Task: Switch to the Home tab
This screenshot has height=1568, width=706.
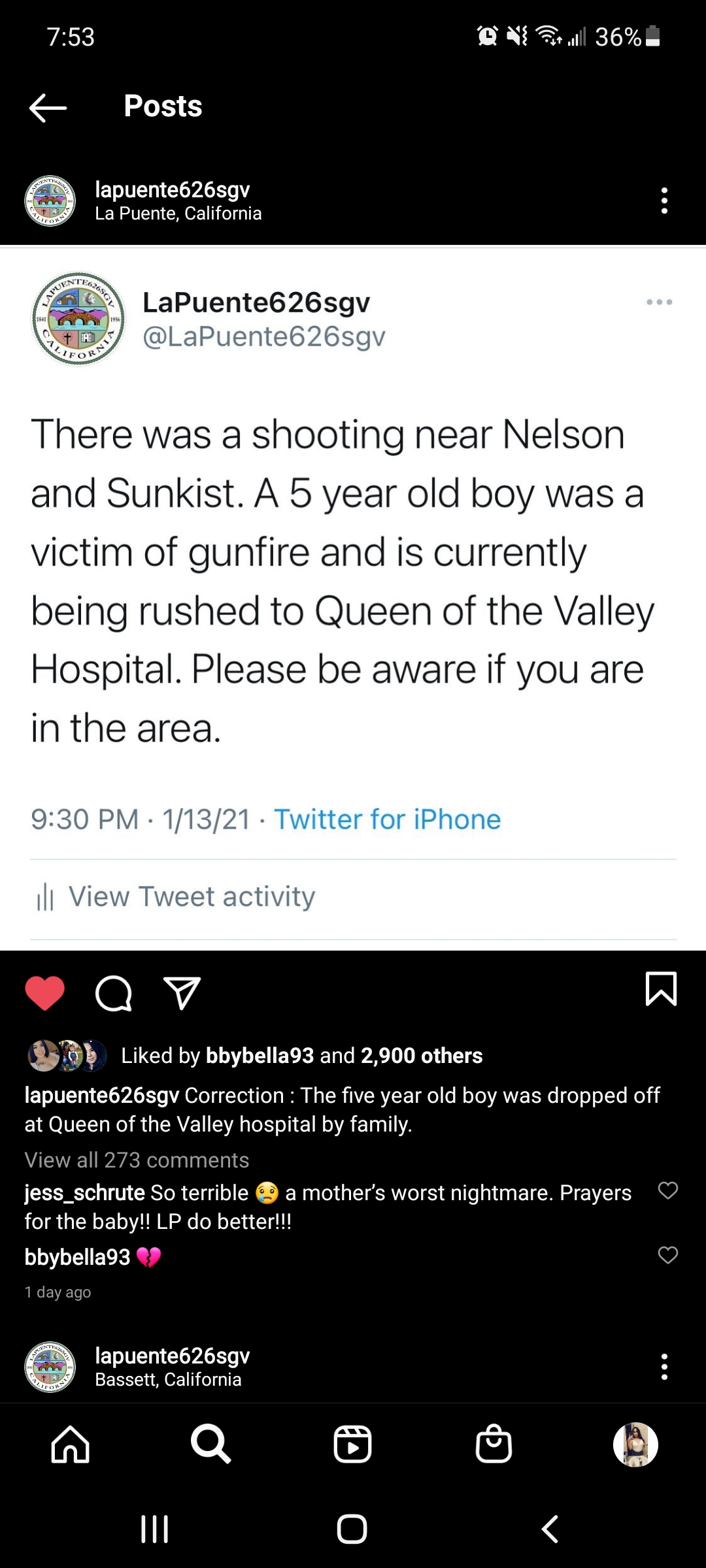Action: 70,1444
